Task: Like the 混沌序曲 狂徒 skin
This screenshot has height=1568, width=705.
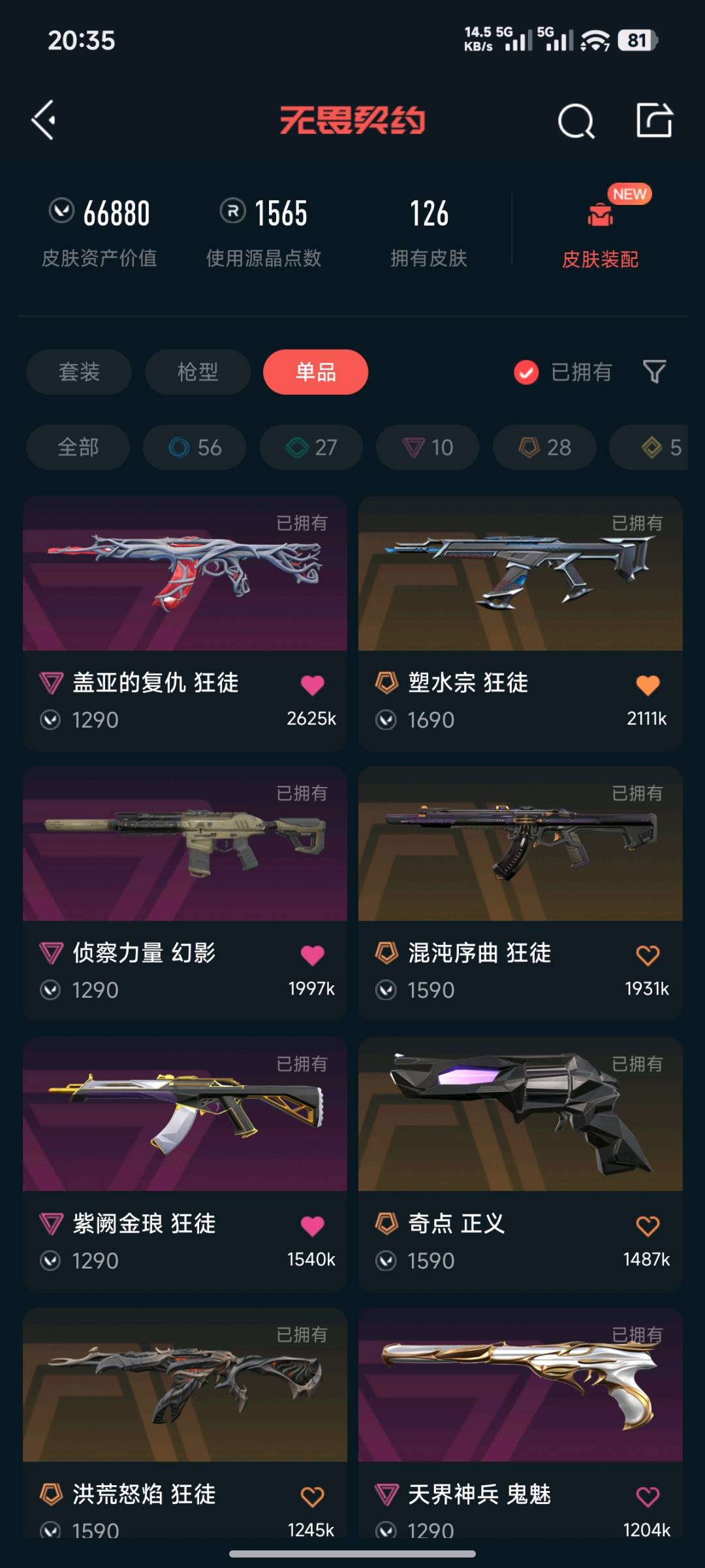Action: click(648, 955)
